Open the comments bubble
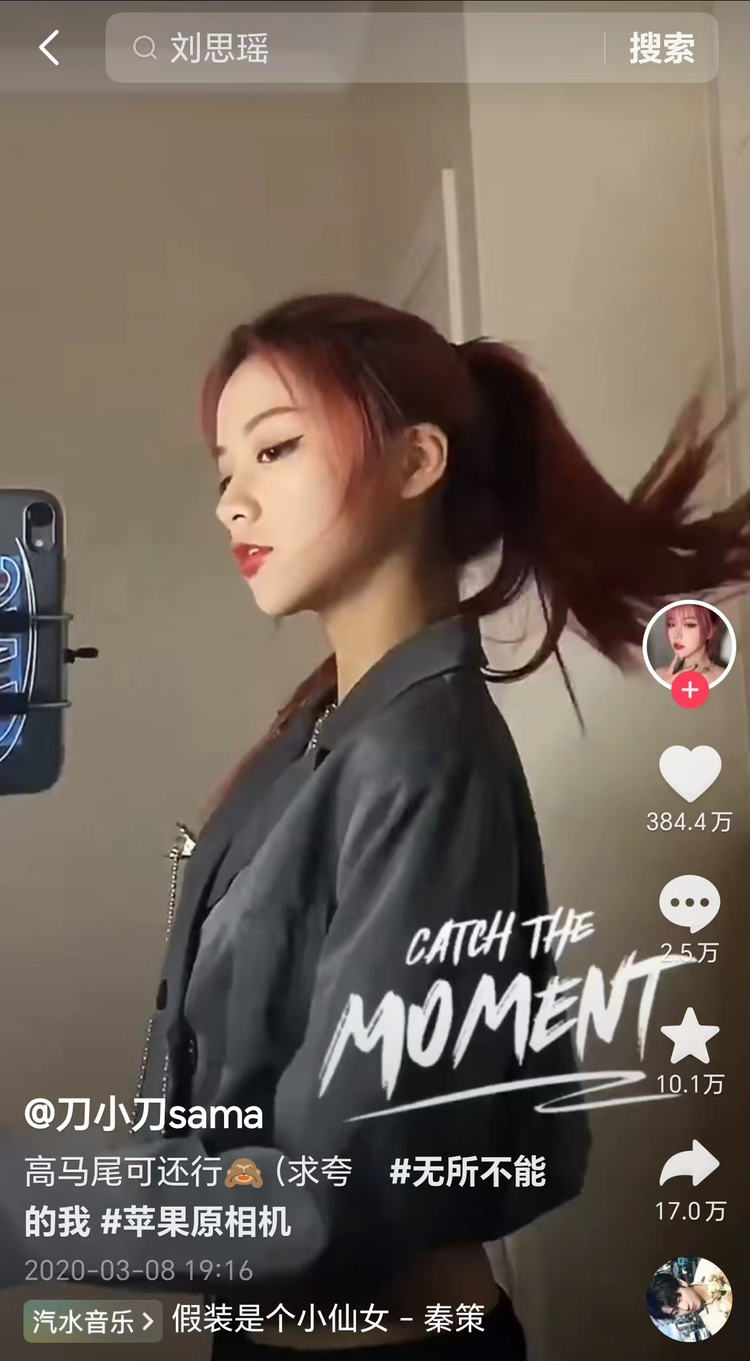The image size is (750, 1361). click(689, 903)
